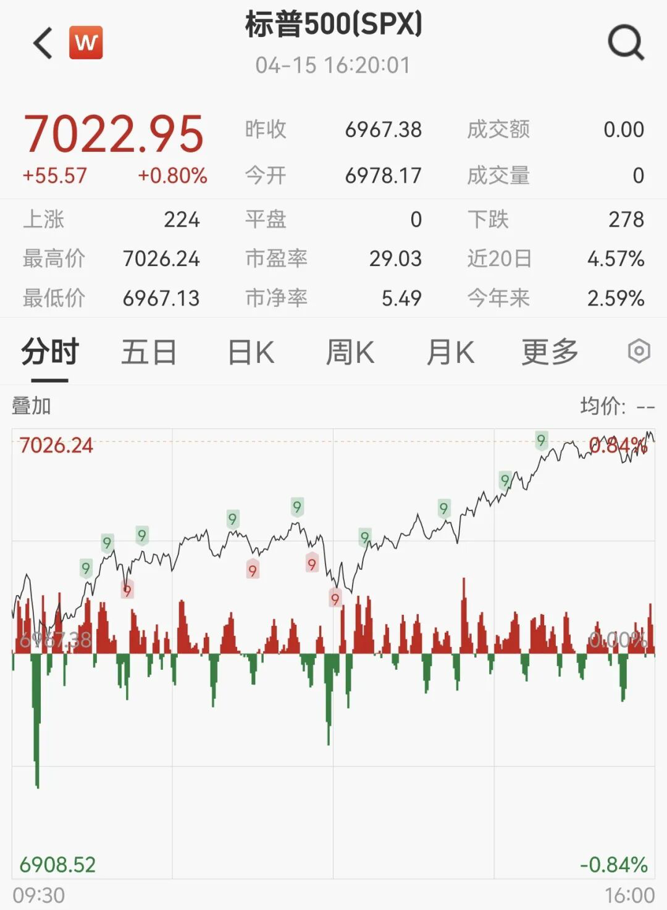Open chart settings hexagon icon
Image resolution: width=667 pixels, height=910 pixels.
point(639,352)
